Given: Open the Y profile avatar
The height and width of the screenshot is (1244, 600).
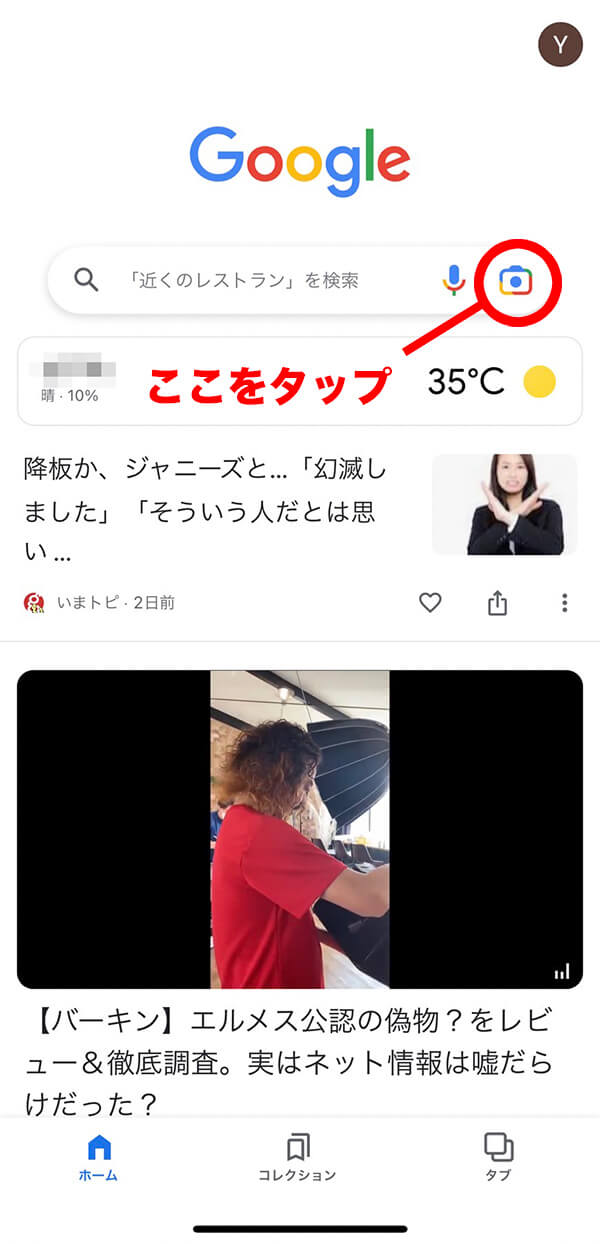Looking at the screenshot, I should (x=560, y=45).
